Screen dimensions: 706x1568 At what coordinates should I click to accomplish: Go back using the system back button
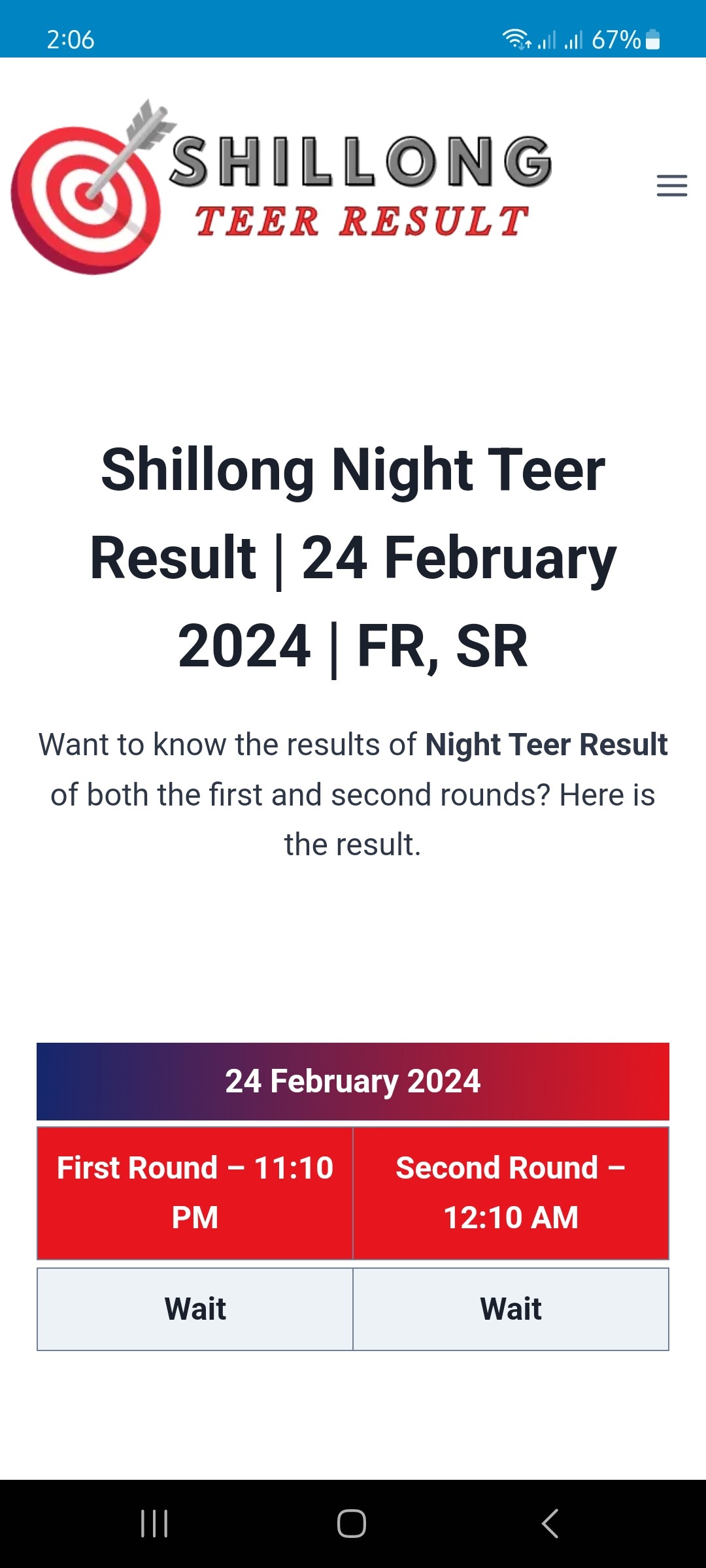[550, 1524]
